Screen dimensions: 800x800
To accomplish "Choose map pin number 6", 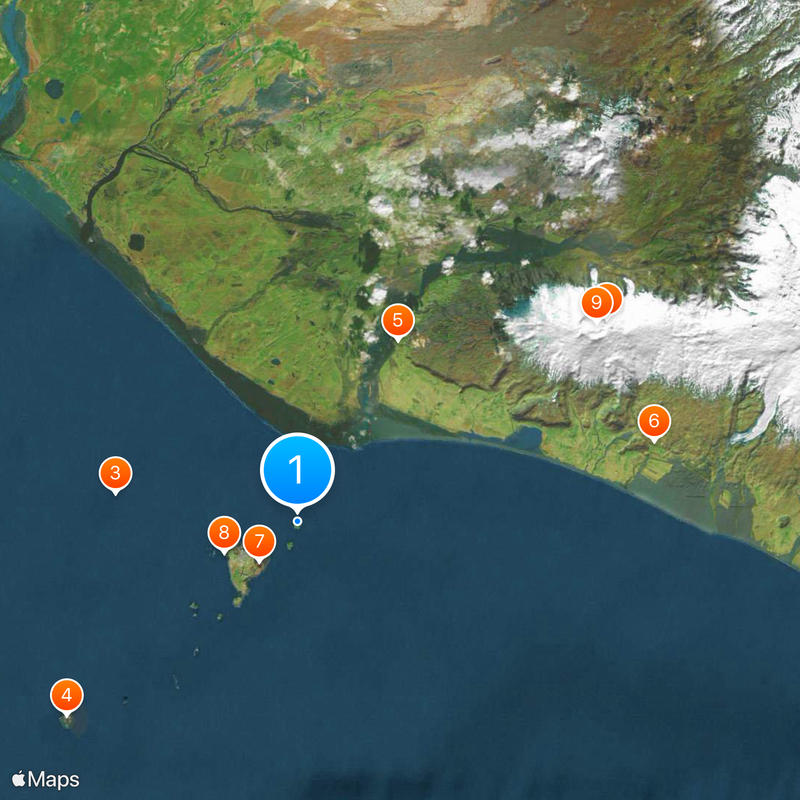I will pyautogui.click(x=654, y=420).
